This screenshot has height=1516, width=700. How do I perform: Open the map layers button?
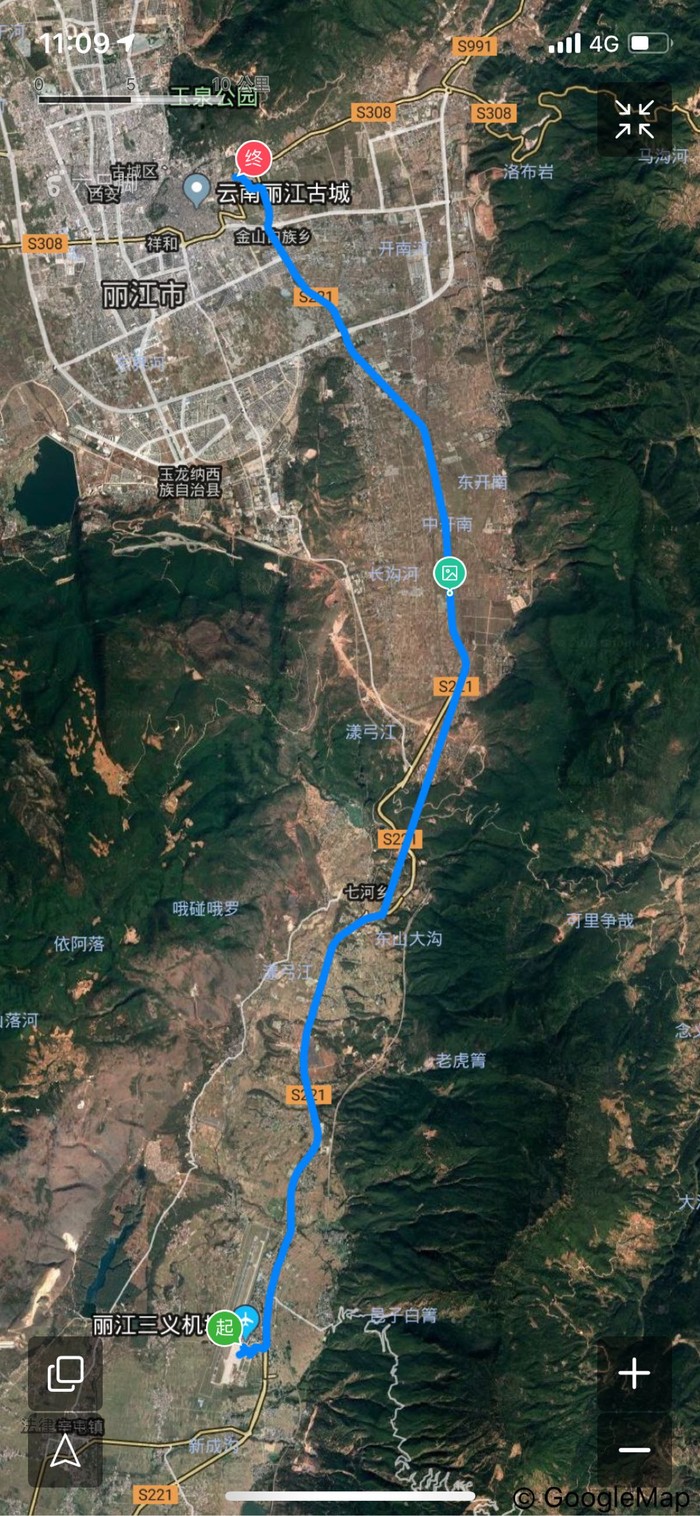click(x=65, y=1374)
